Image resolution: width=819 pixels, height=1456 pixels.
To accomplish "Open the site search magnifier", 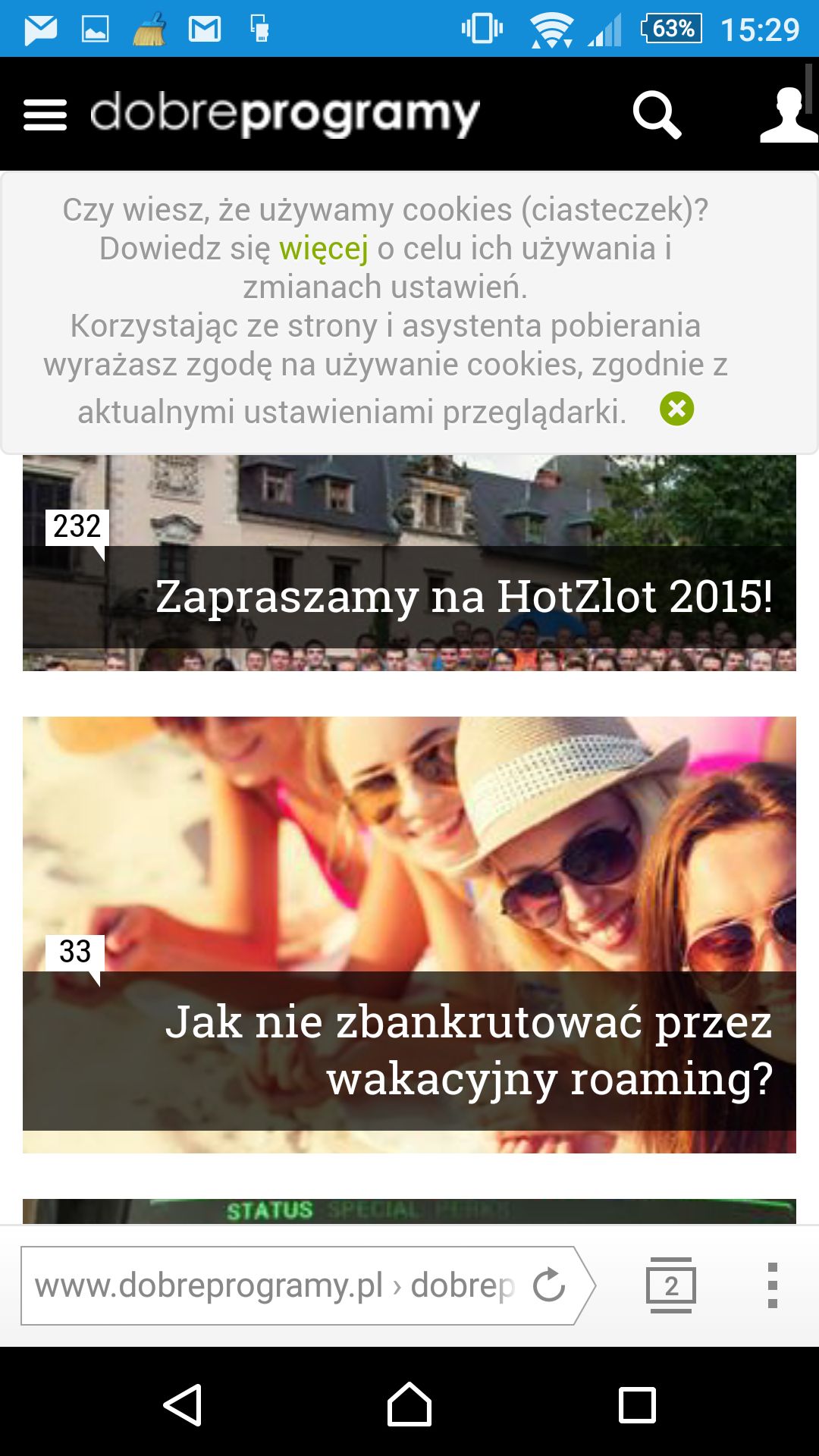I will click(657, 115).
